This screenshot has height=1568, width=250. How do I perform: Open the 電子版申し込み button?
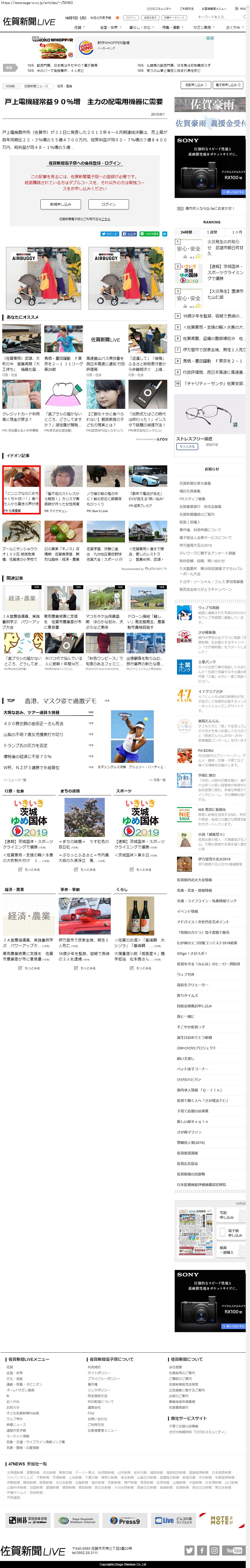pyautogui.click(x=226, y=85)
